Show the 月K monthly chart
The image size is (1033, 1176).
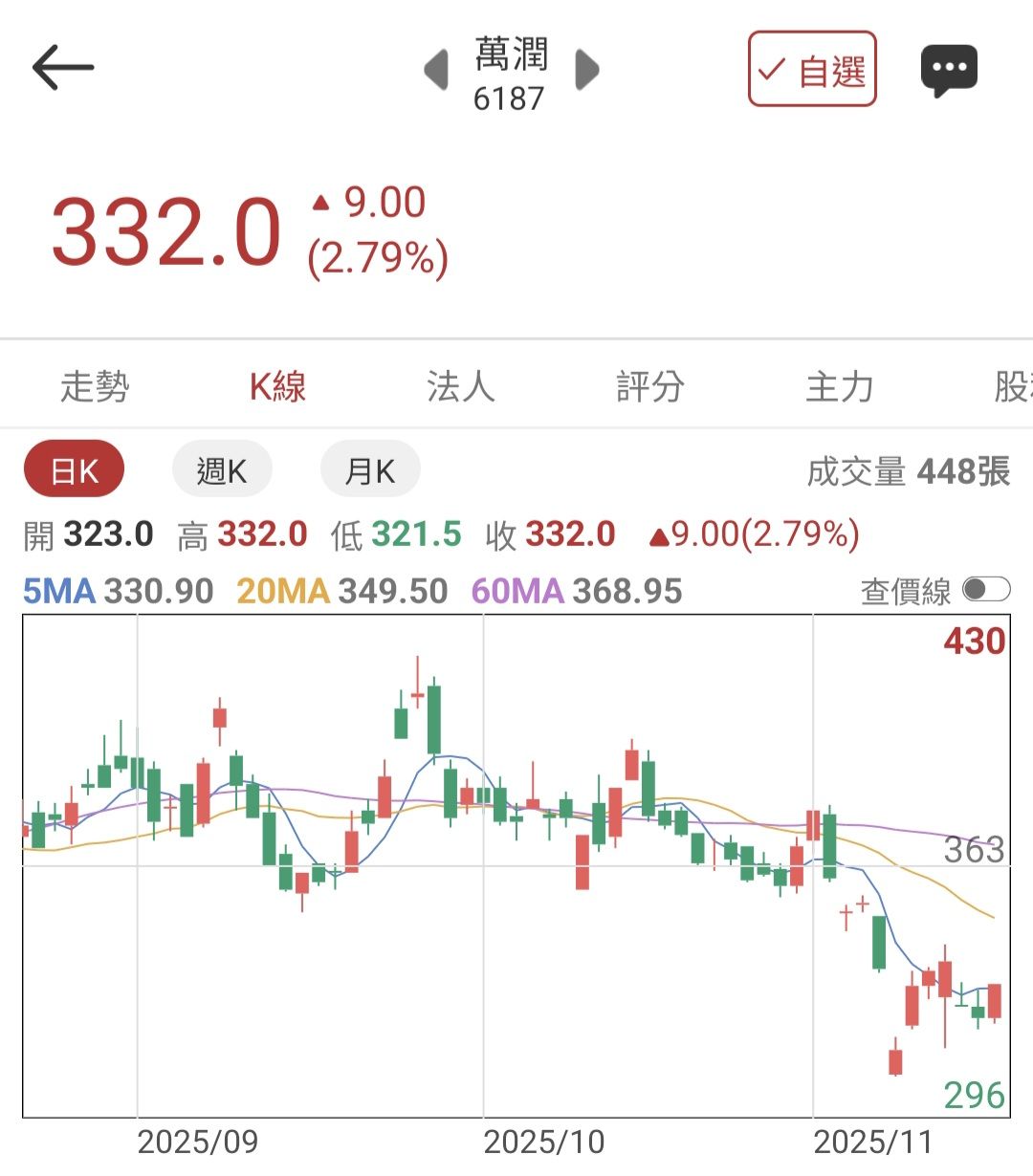click(370, 470)
